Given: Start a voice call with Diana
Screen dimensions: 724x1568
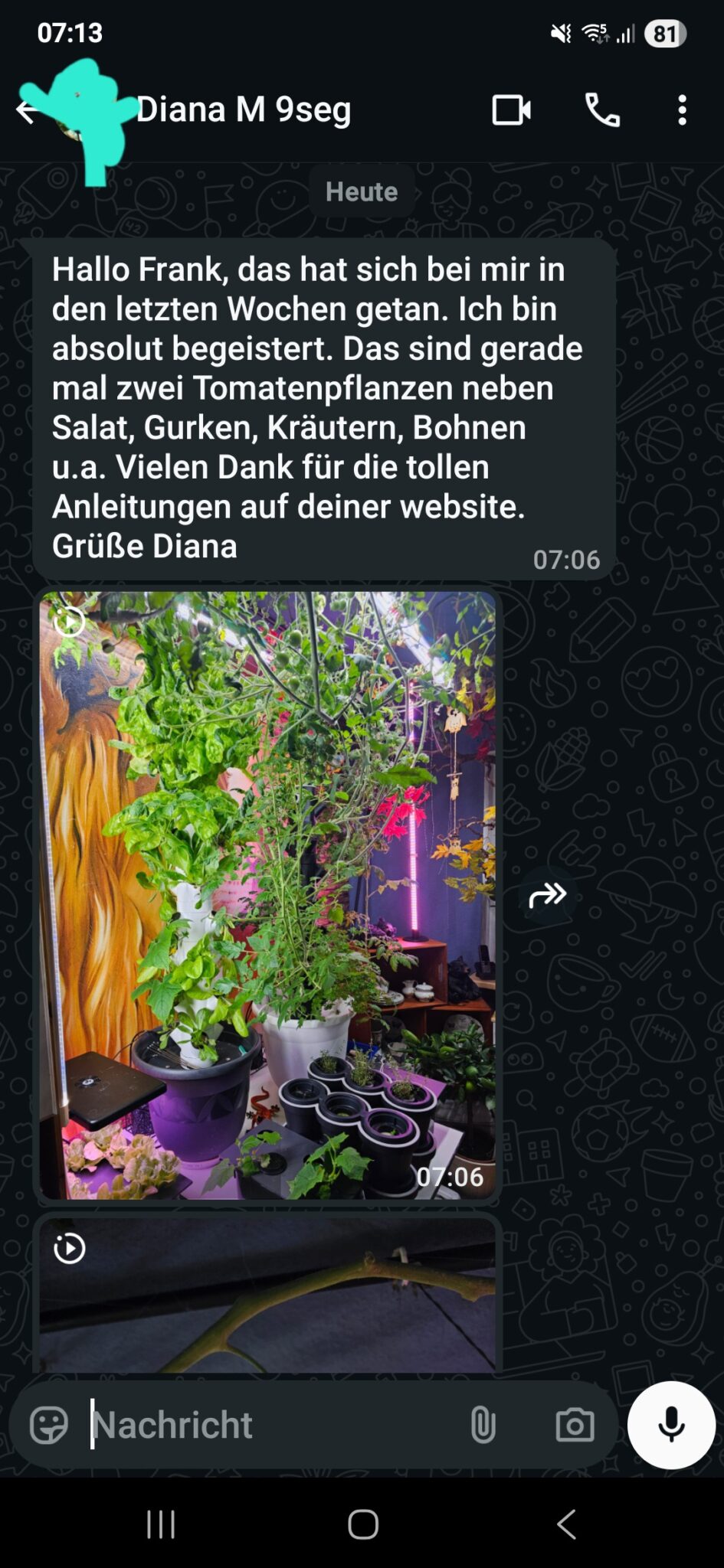Looking at the screenshot, I should pyautogui.click(x=602, y=110).
